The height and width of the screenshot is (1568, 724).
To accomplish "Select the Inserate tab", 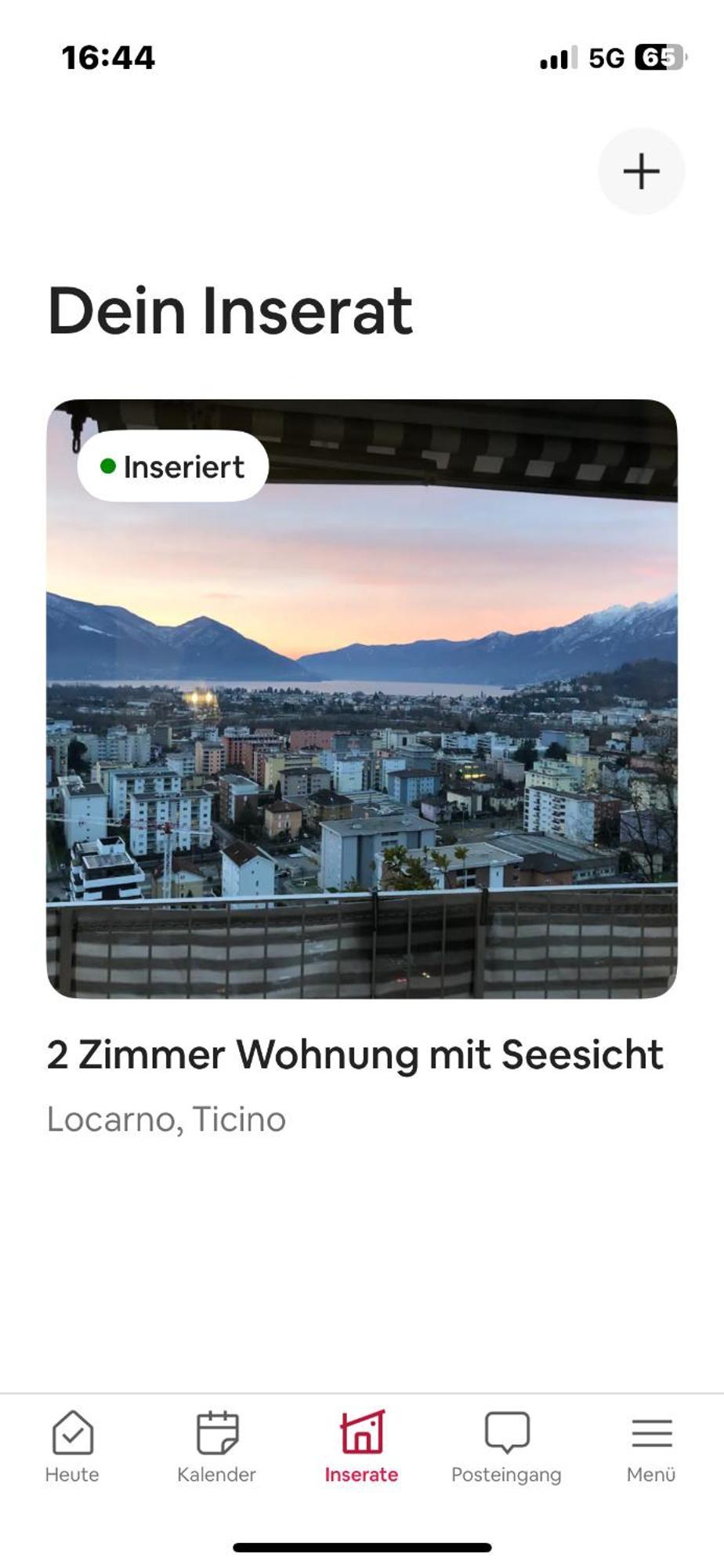I will pos(361,1447).
